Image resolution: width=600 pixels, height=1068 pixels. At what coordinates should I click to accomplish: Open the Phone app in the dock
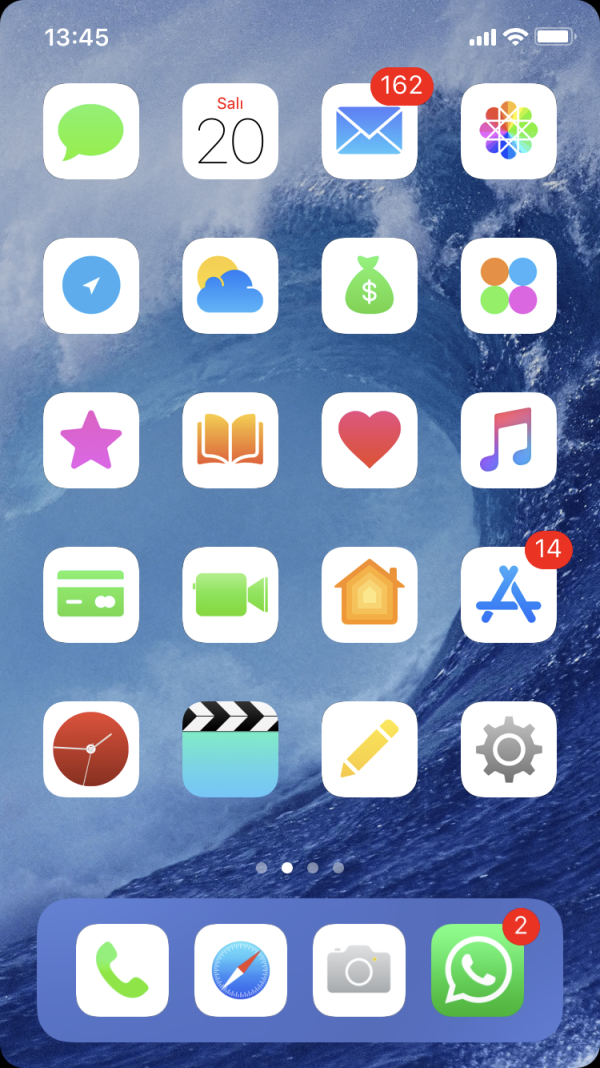[x=122, y=970]
